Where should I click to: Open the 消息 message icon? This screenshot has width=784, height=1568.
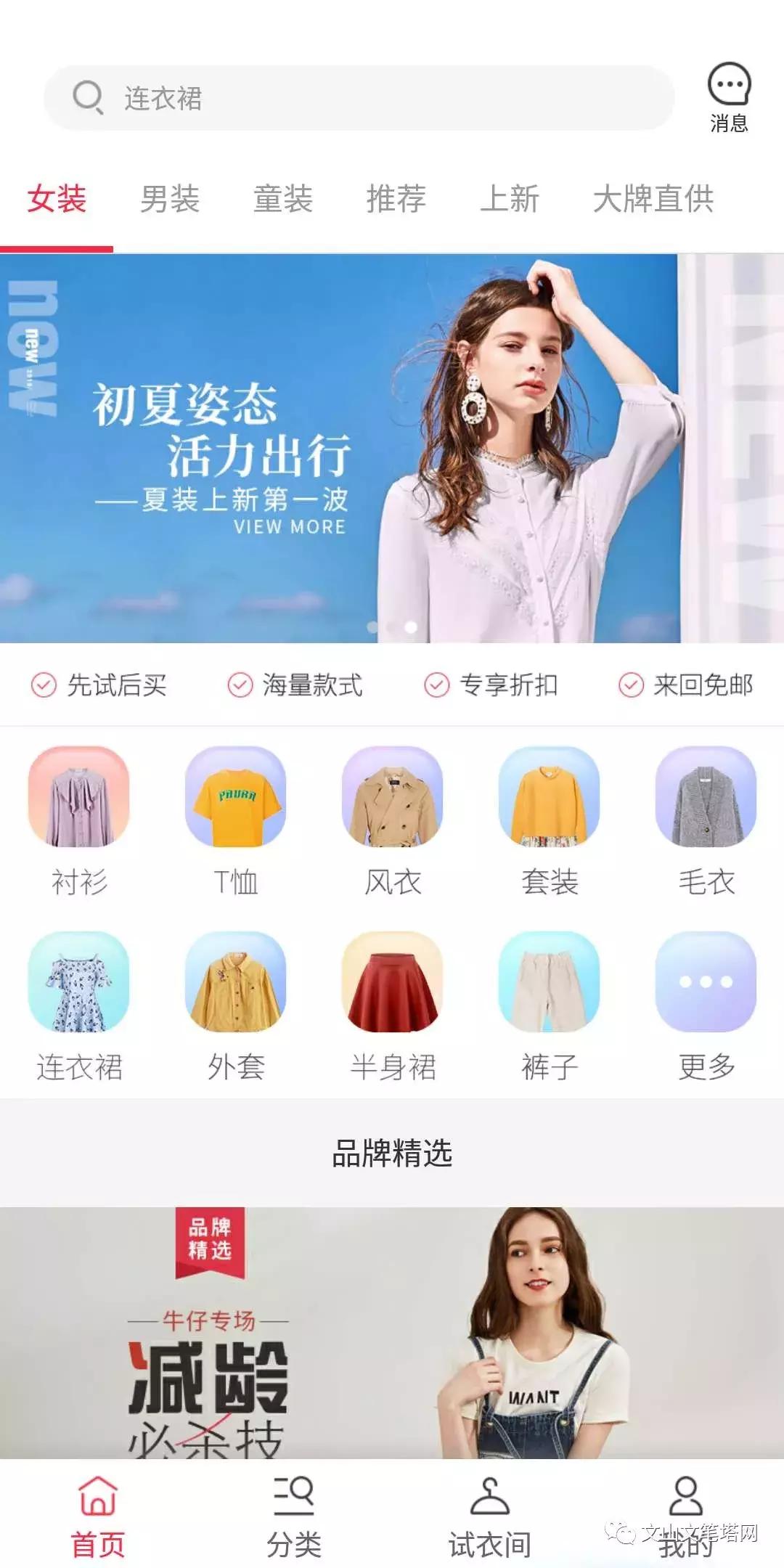tap(730, 91)
